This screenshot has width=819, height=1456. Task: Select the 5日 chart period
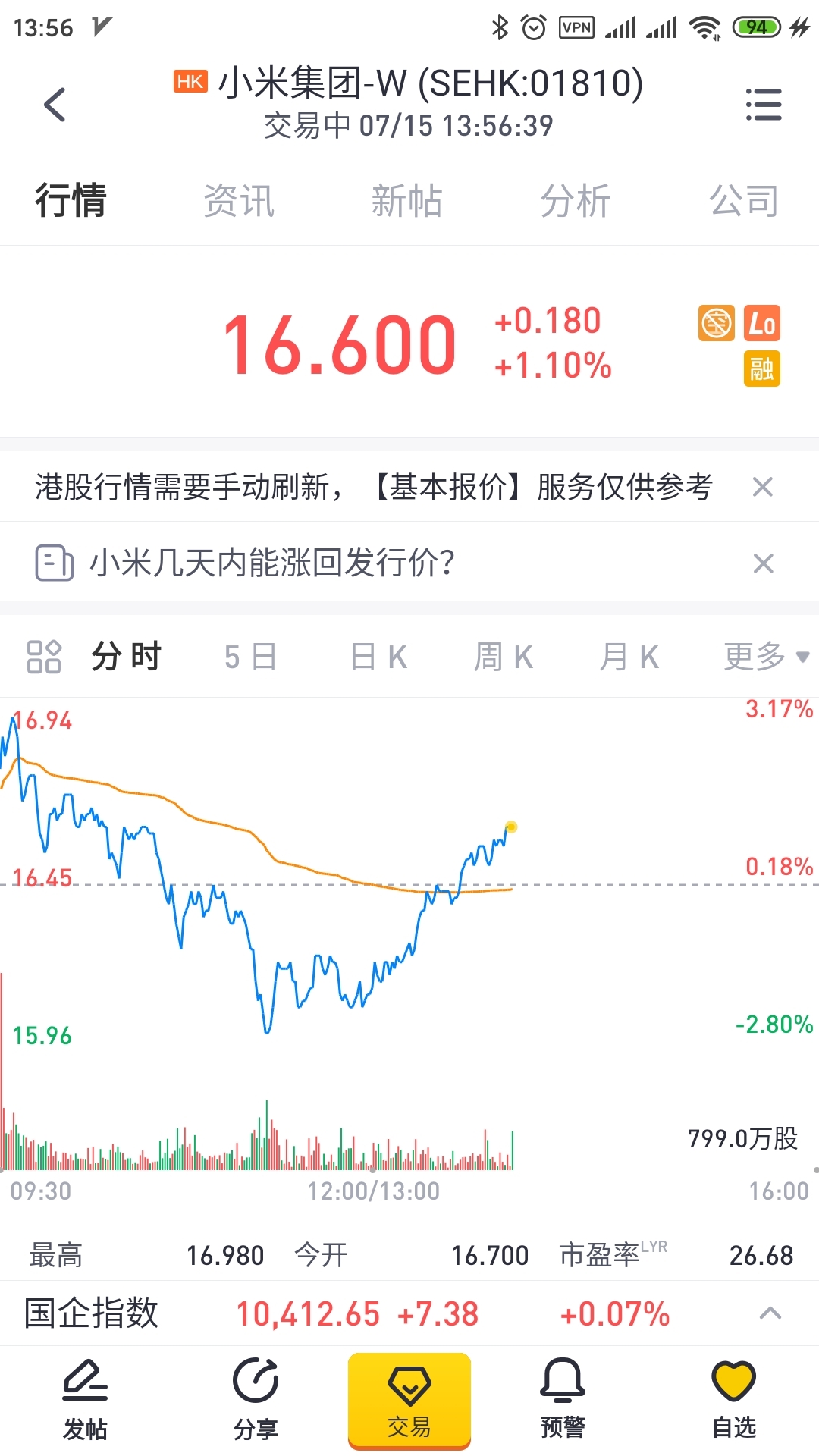[x=251, y=657]
